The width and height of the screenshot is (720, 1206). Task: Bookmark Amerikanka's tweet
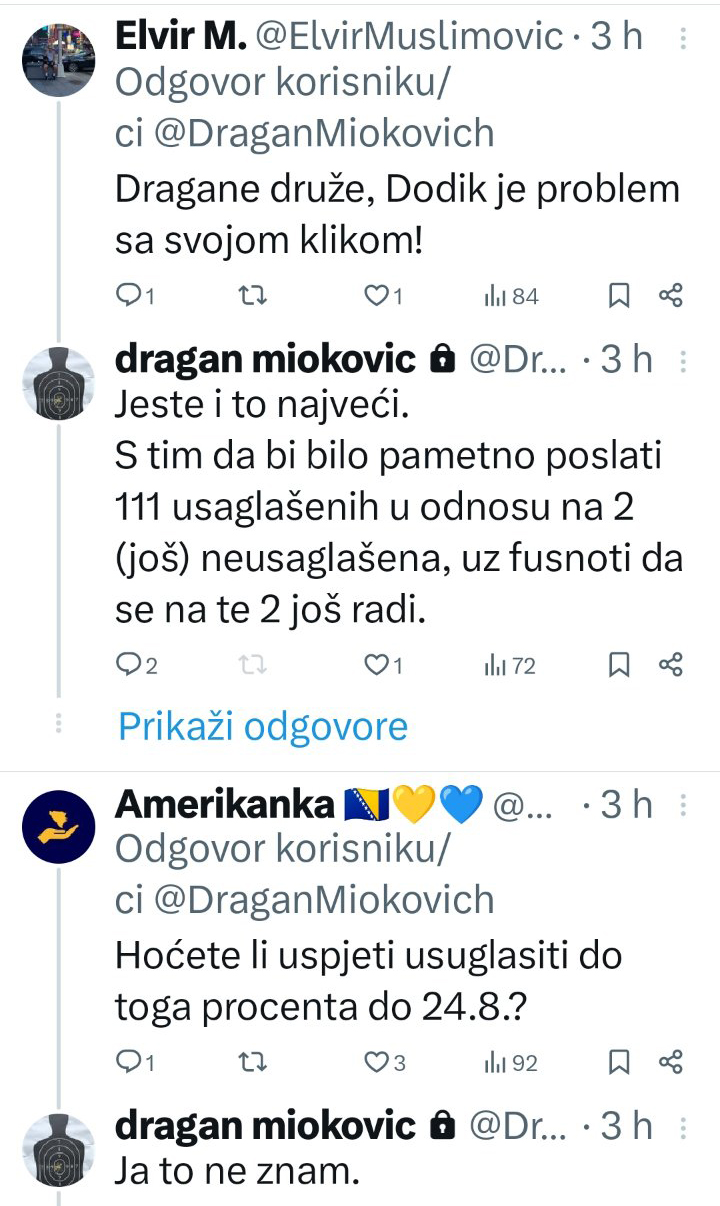tap(619, 1062)
